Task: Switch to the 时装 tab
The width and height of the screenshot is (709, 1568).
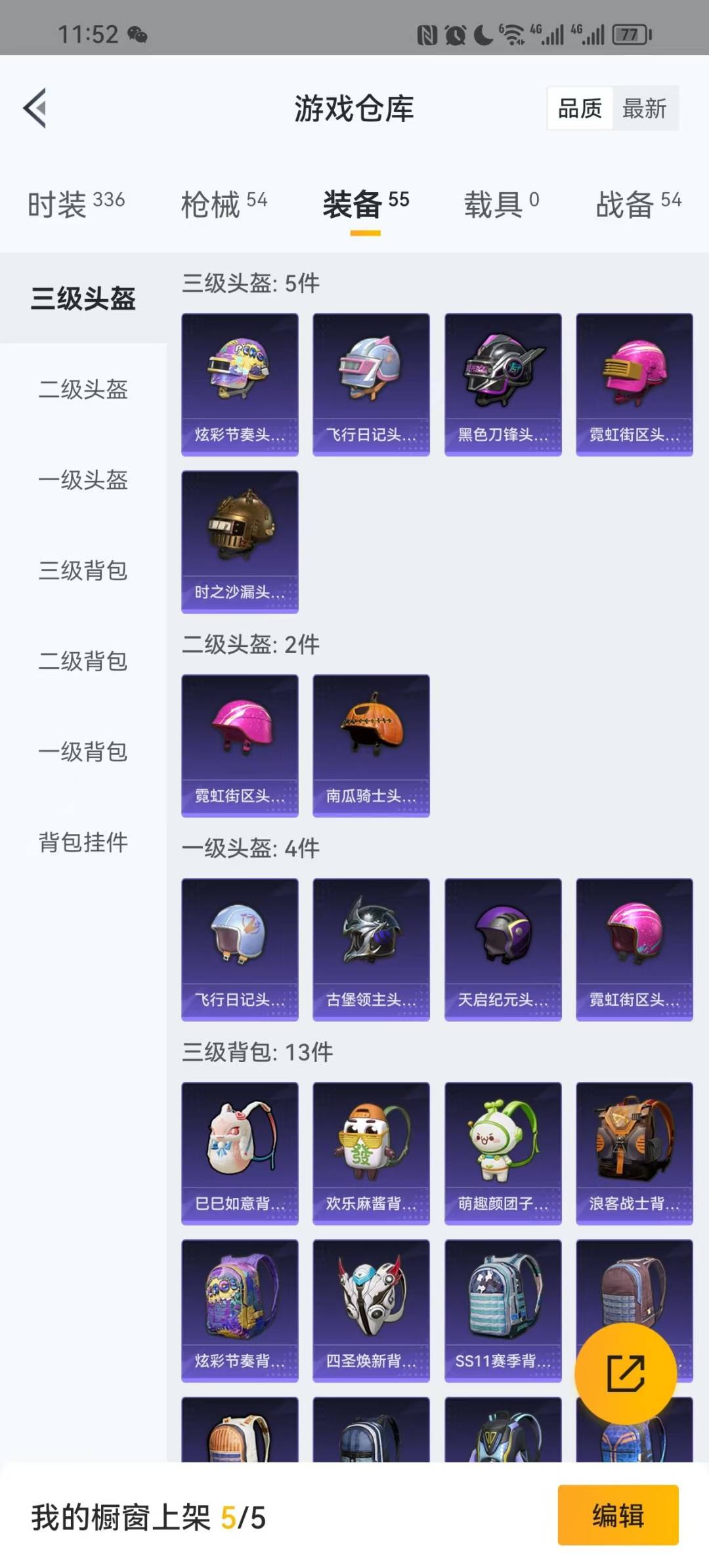Action: pos(76,204)
